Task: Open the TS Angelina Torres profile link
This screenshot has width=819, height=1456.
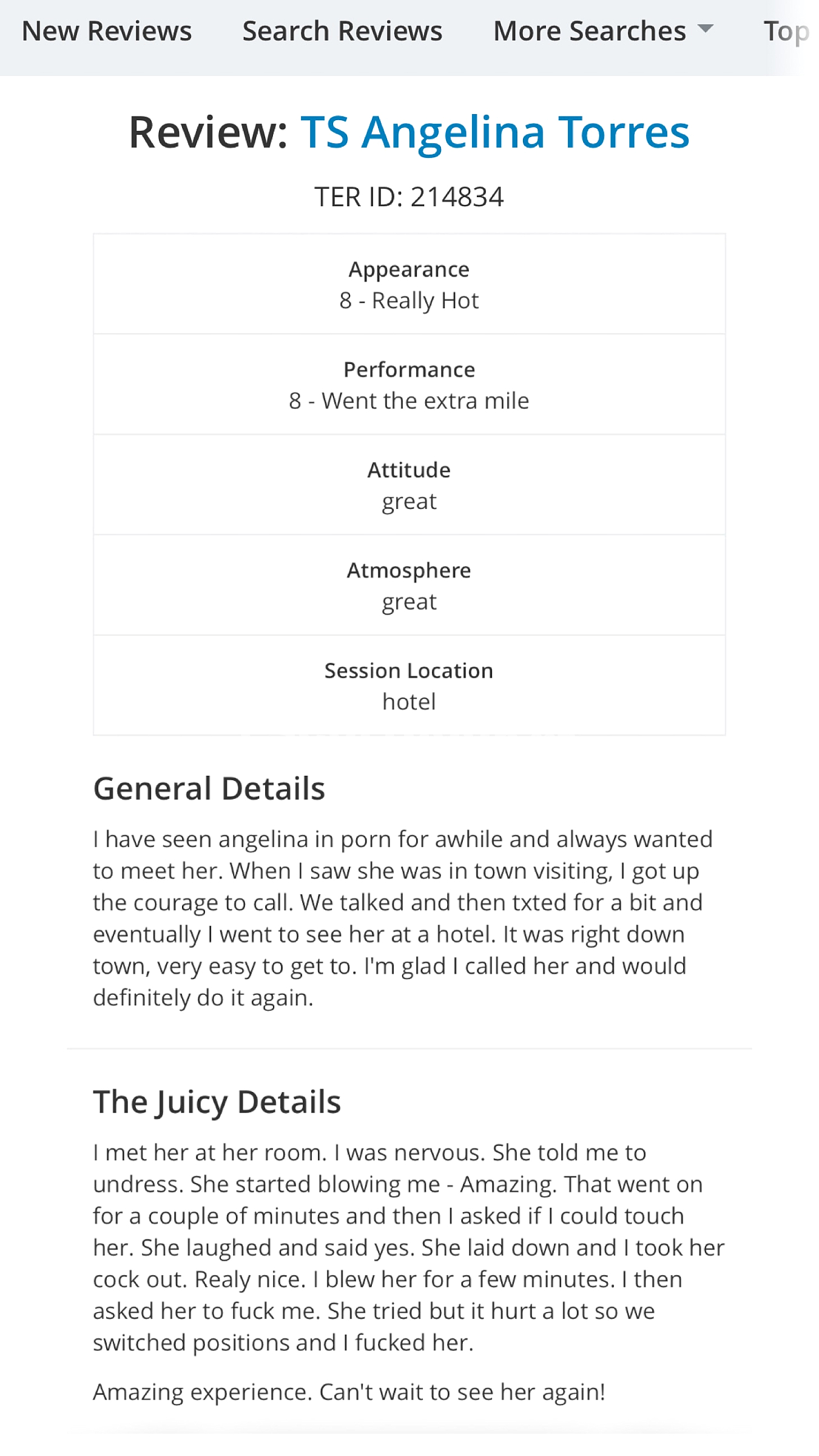Action: [494, 132]
